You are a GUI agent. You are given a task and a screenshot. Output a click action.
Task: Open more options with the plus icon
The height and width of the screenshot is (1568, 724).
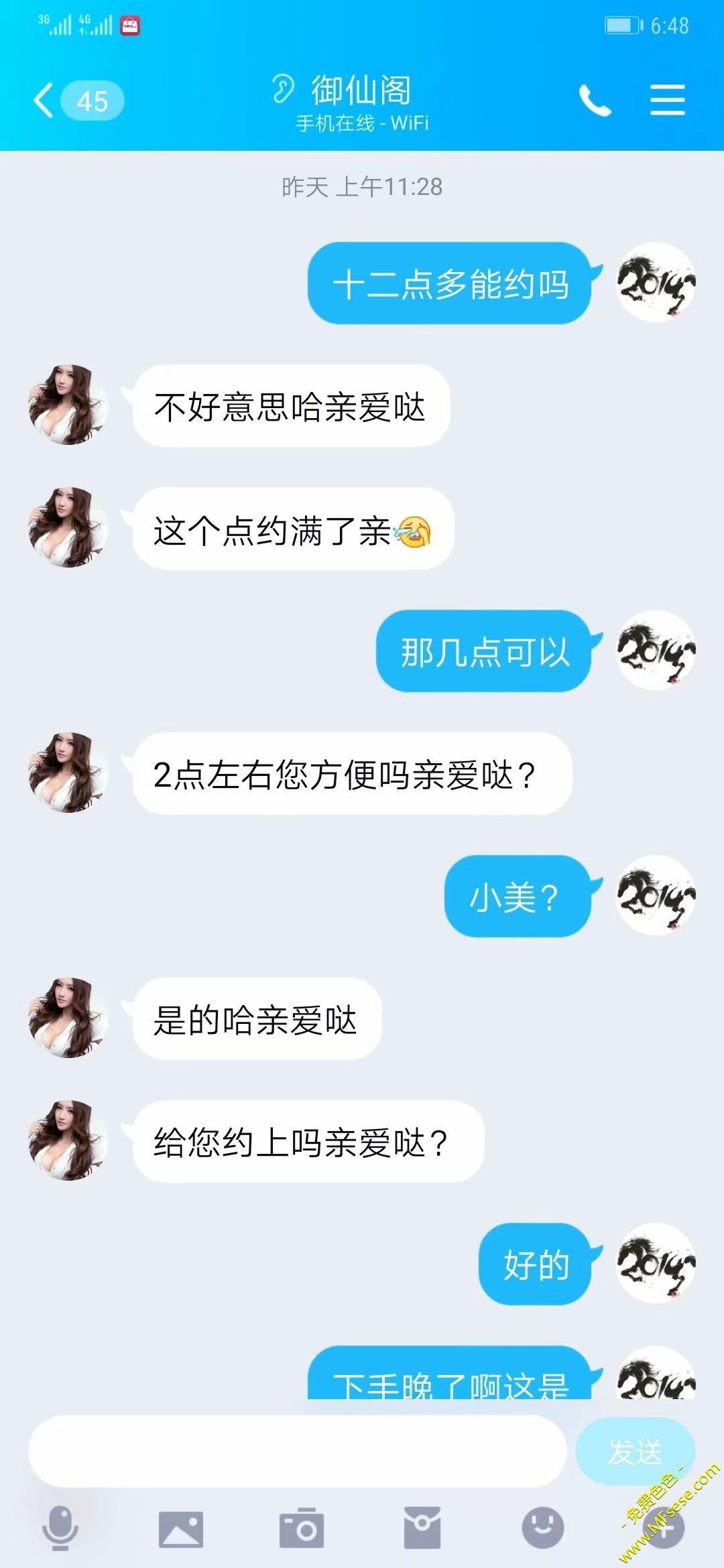pyautogui.click(x=664, y=1529)
